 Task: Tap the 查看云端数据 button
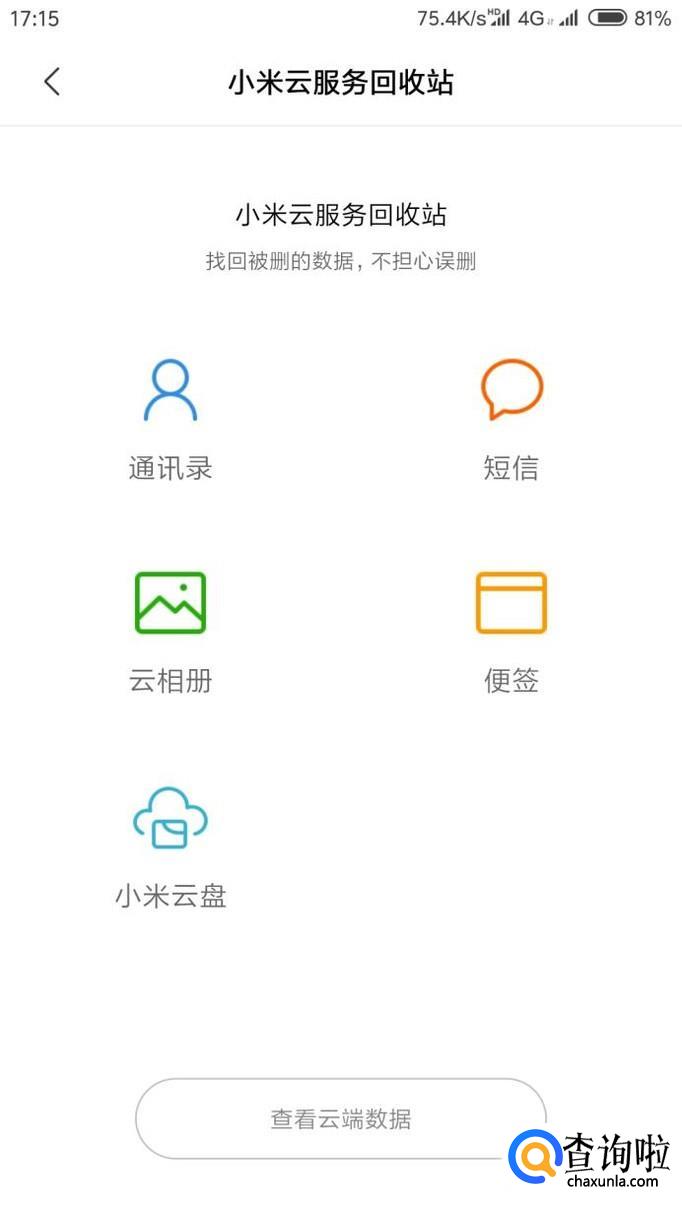pos(340,1118)
